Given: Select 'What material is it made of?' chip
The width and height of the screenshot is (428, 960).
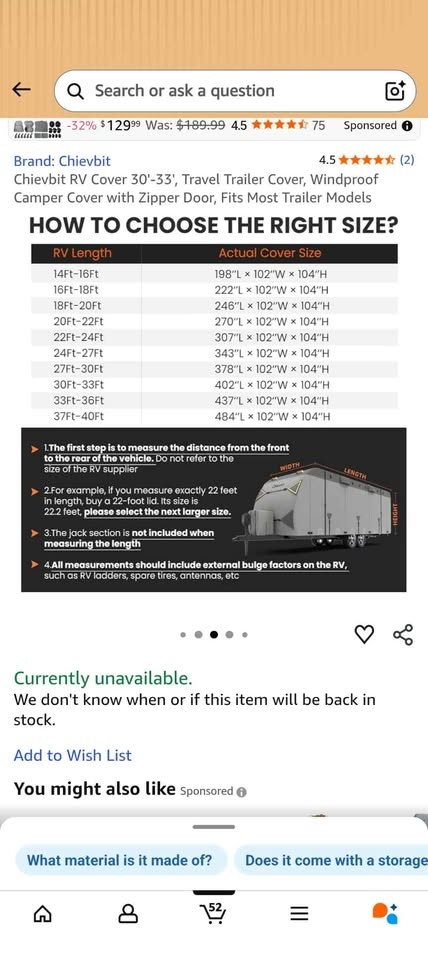Looking at the screenshot, I should [x=120, y=860].
